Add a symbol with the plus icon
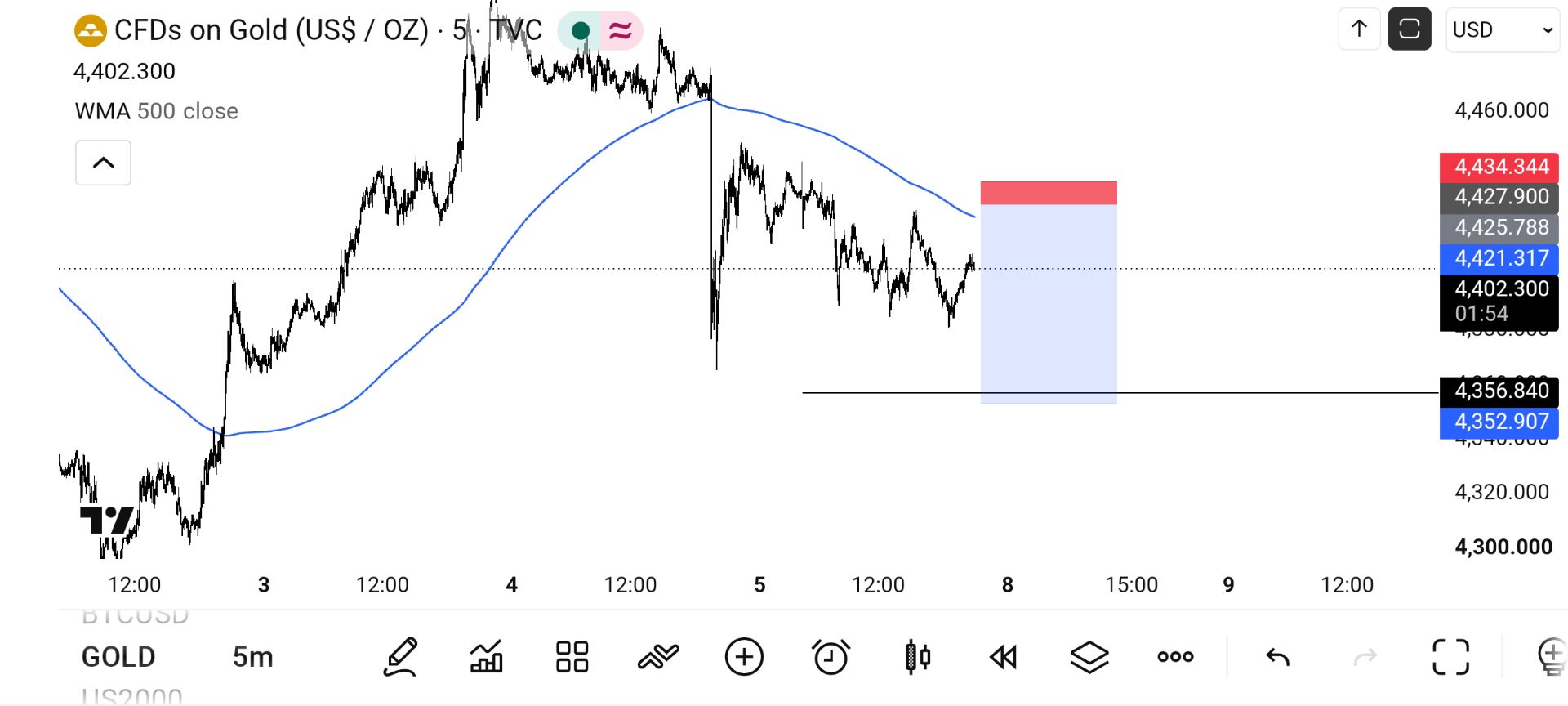 coord(744,657)
